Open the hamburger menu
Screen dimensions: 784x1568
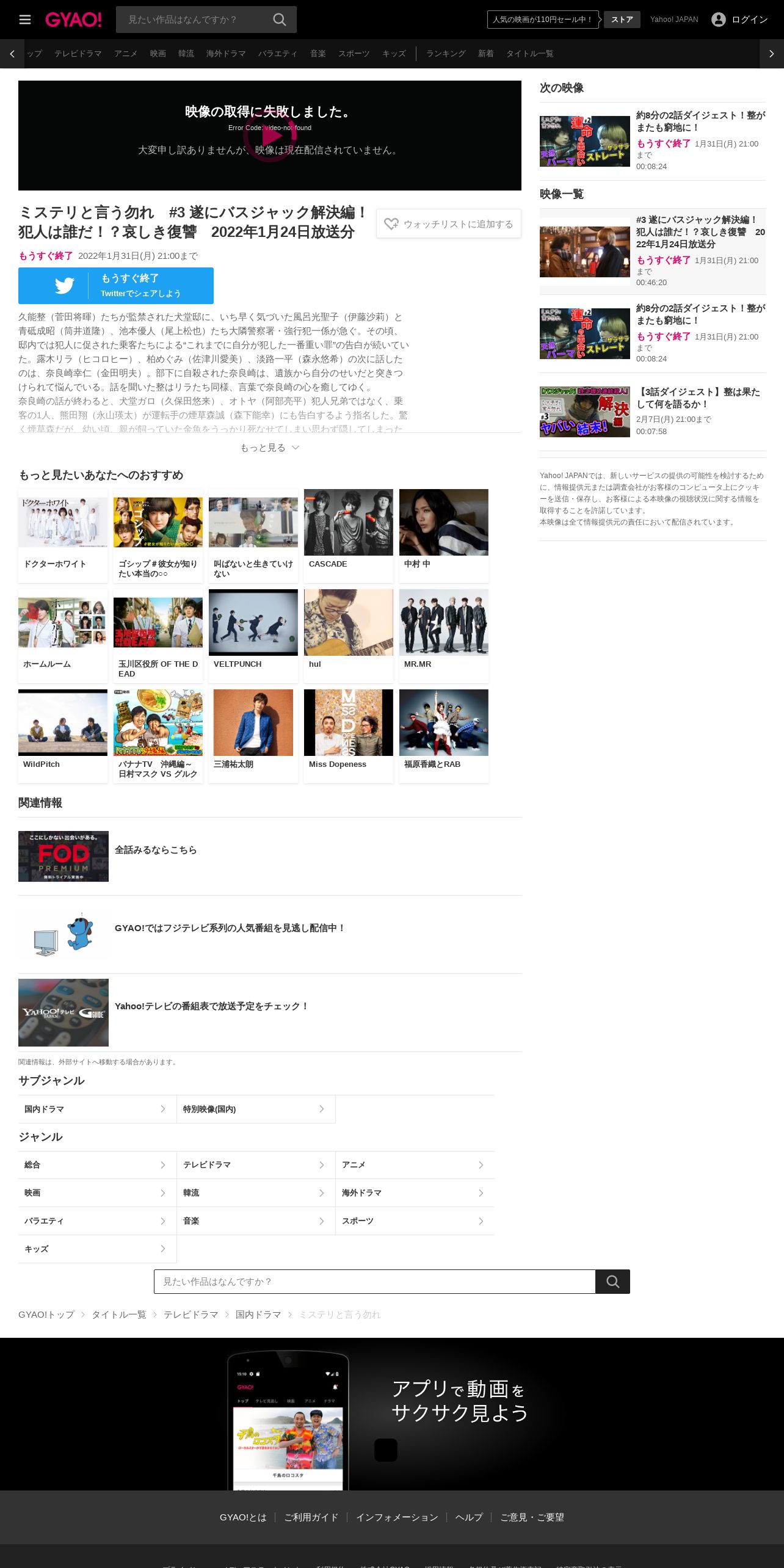click(25, 20)
